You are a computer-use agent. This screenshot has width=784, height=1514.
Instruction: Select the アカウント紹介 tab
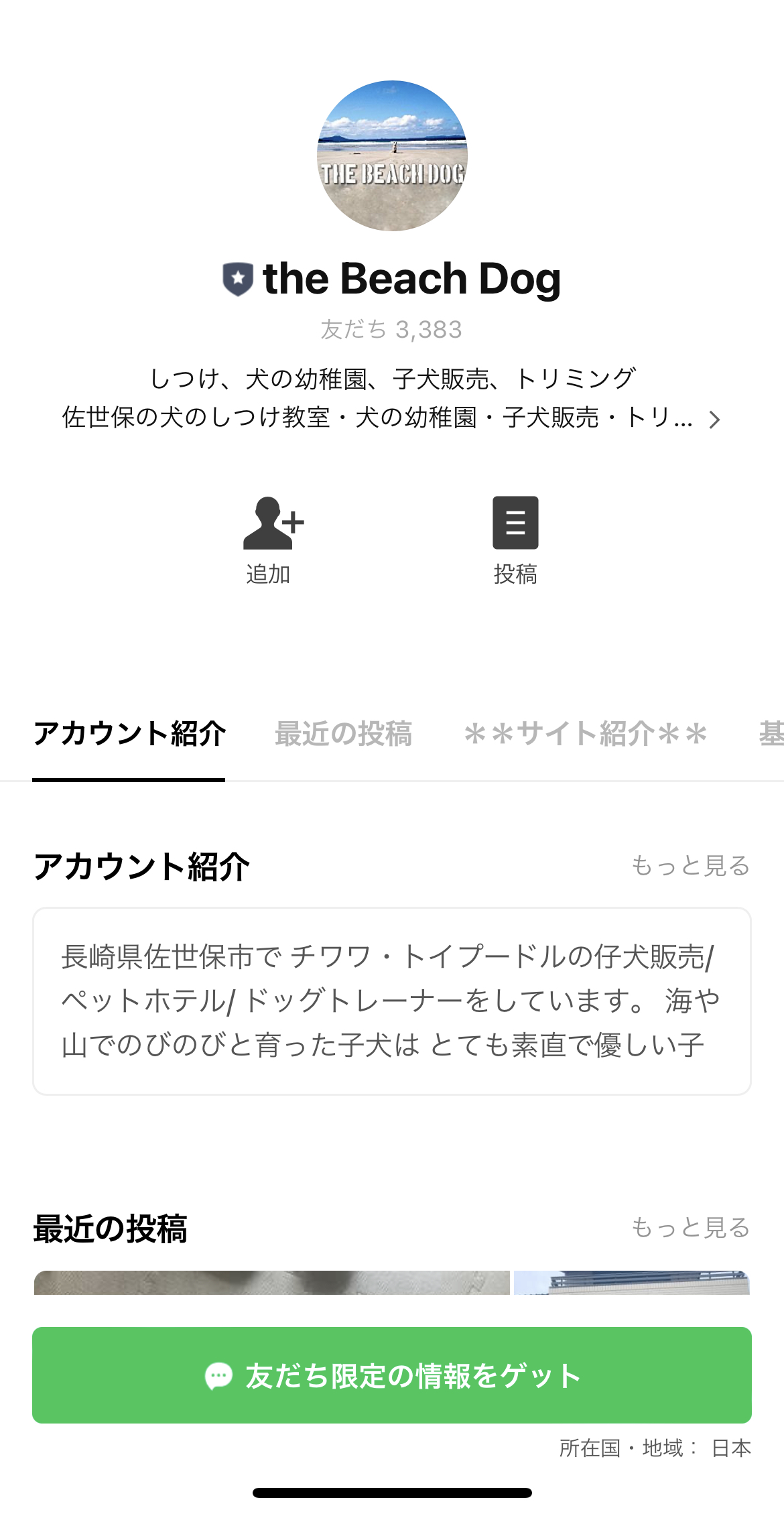(129, 734)
